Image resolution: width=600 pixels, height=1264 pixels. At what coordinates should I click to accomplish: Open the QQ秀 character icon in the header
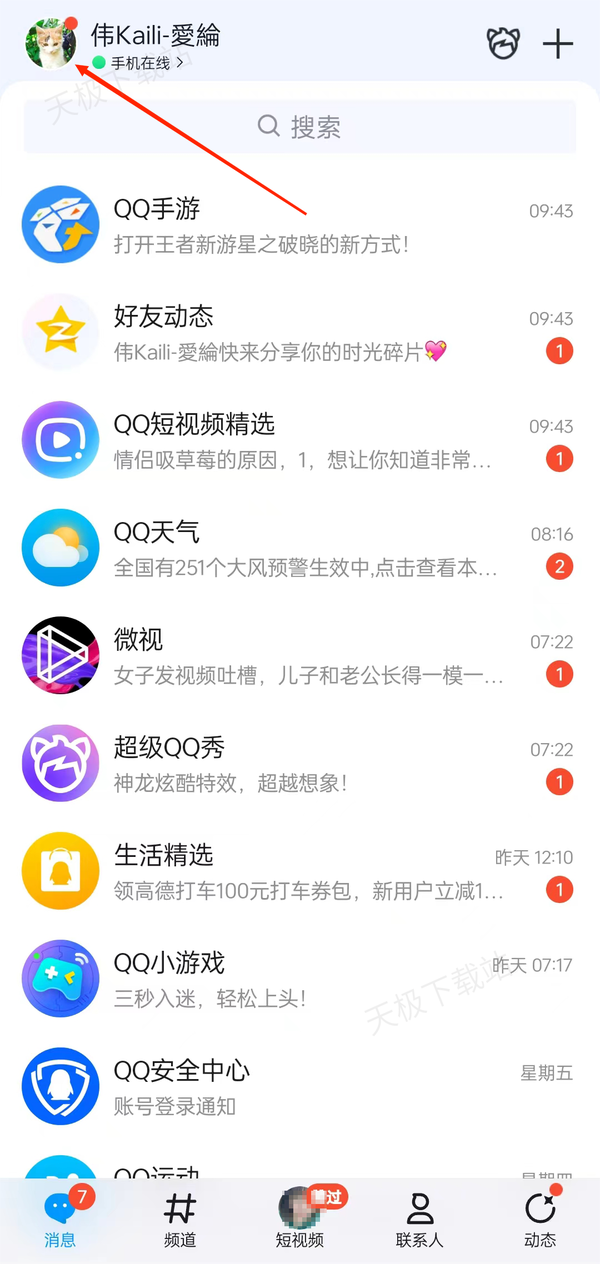(503, 43)
